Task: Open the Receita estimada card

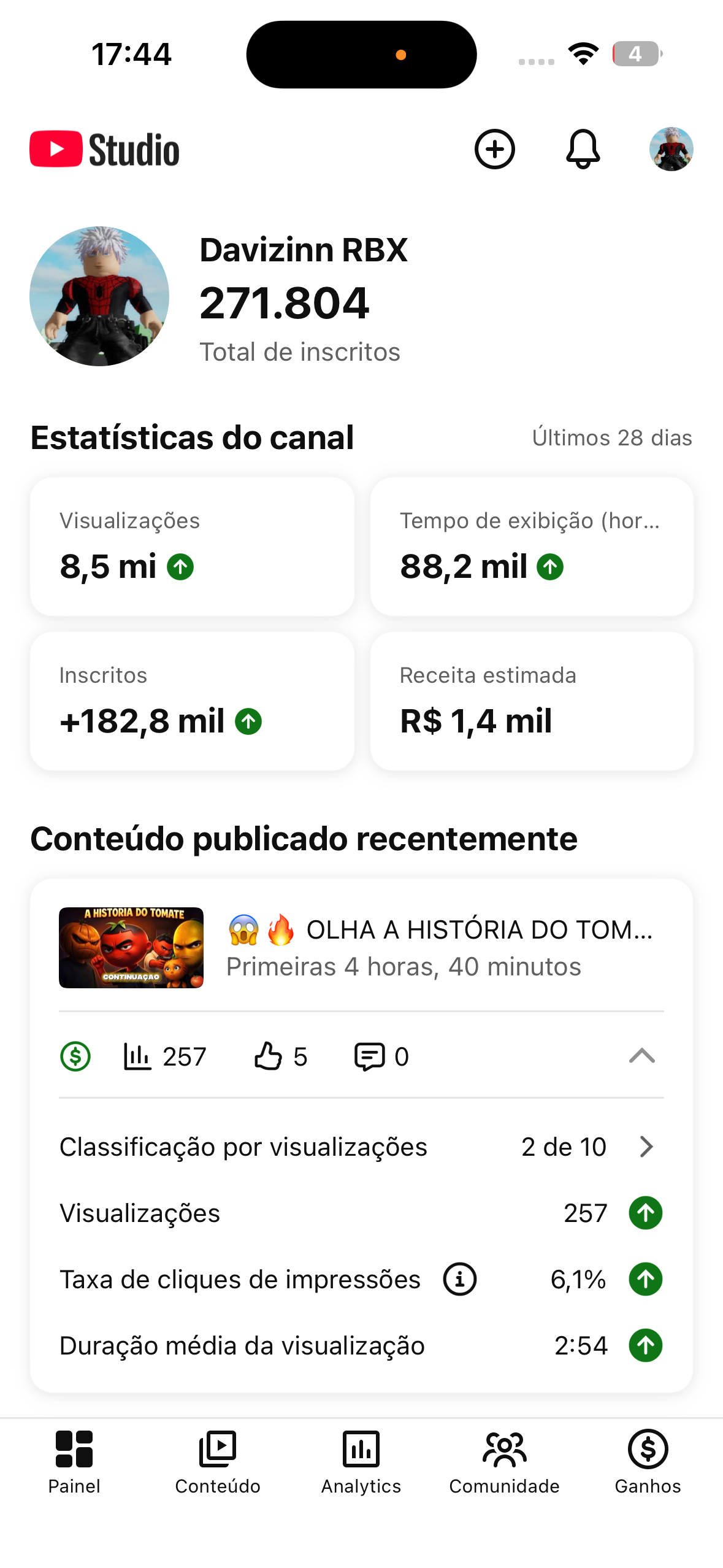Action: click(x=532, y=701)
